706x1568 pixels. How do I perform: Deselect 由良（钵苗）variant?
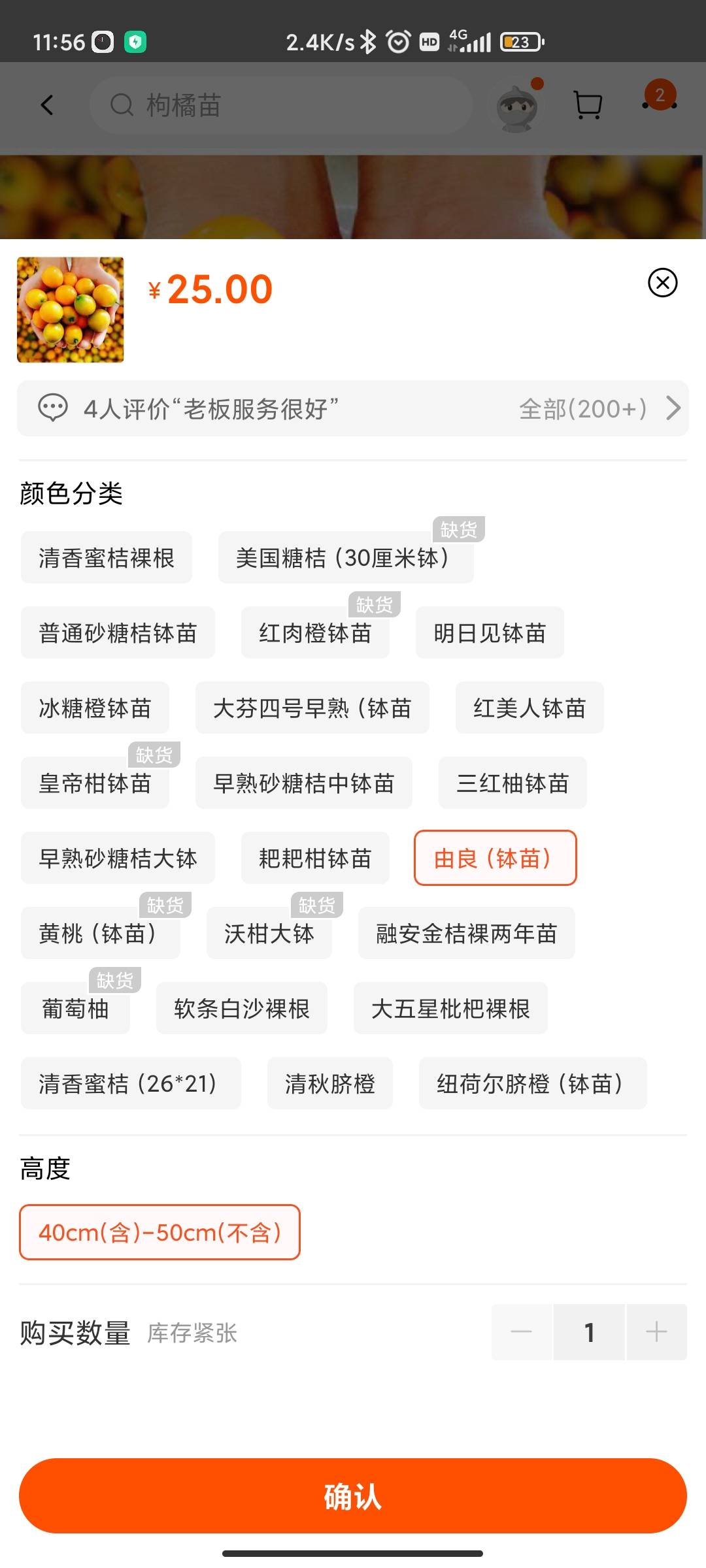point(496,858)
